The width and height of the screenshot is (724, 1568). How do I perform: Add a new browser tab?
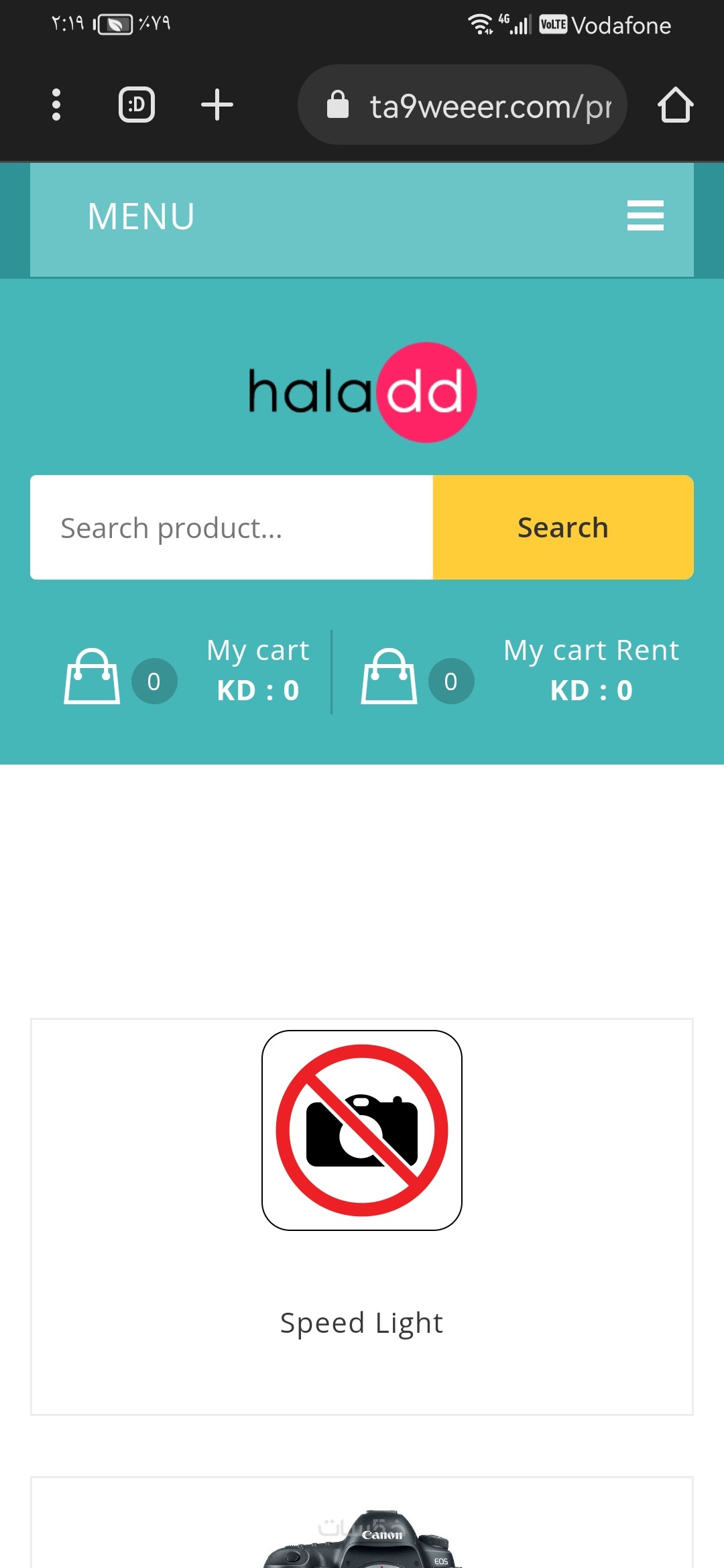[x=217, y=105]
